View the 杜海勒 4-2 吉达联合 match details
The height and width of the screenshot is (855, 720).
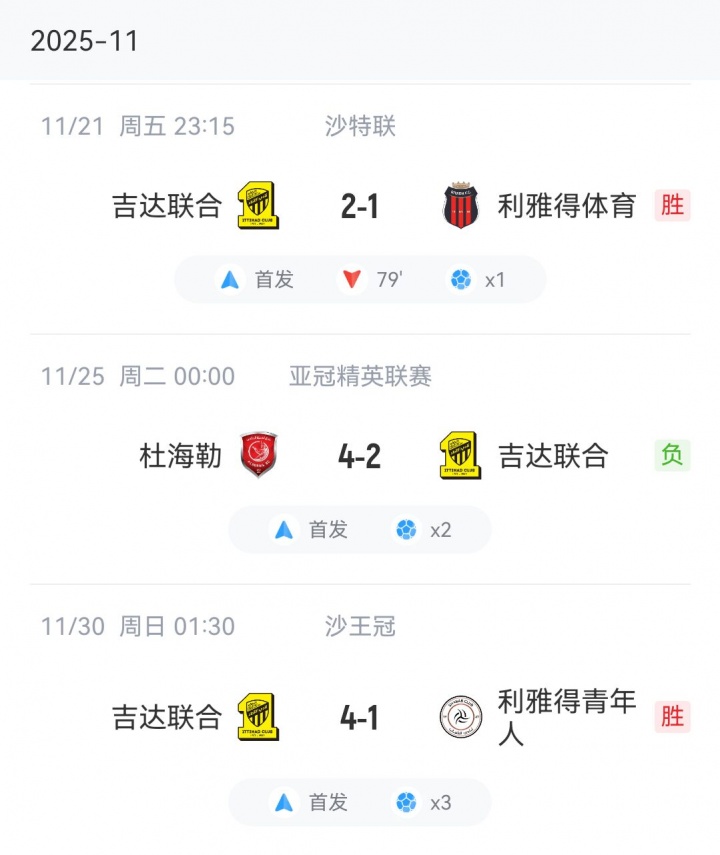[360, 457]
